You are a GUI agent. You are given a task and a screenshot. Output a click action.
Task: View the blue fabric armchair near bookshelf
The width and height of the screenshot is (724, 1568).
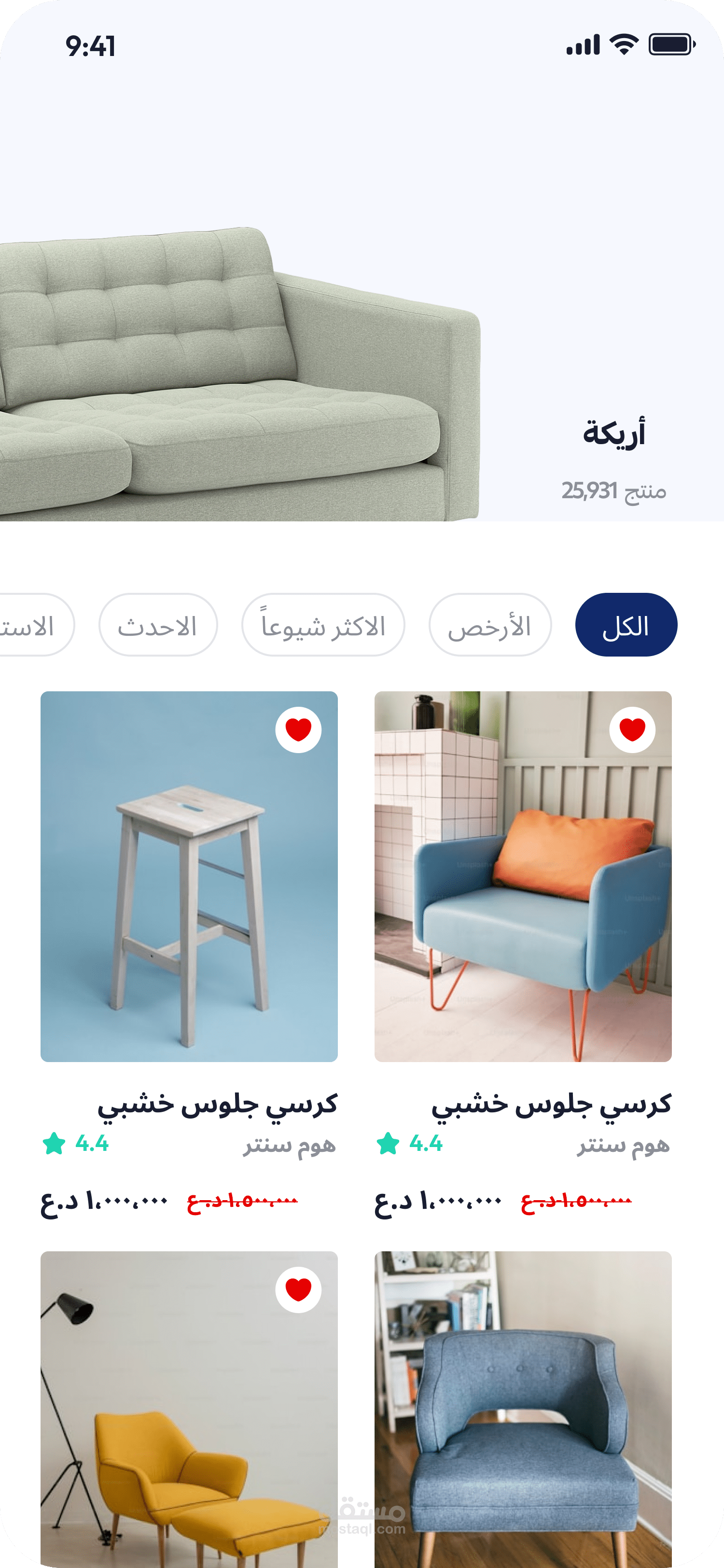(x=523, y=1409)
